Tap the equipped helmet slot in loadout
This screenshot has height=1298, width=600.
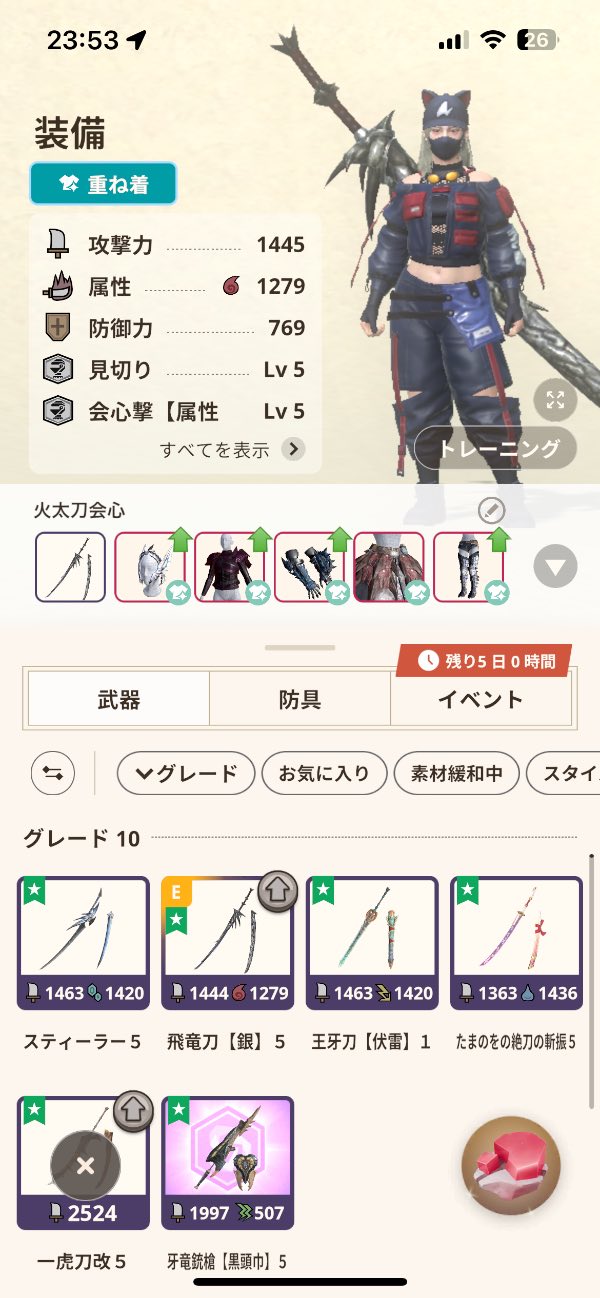point(149,567)
